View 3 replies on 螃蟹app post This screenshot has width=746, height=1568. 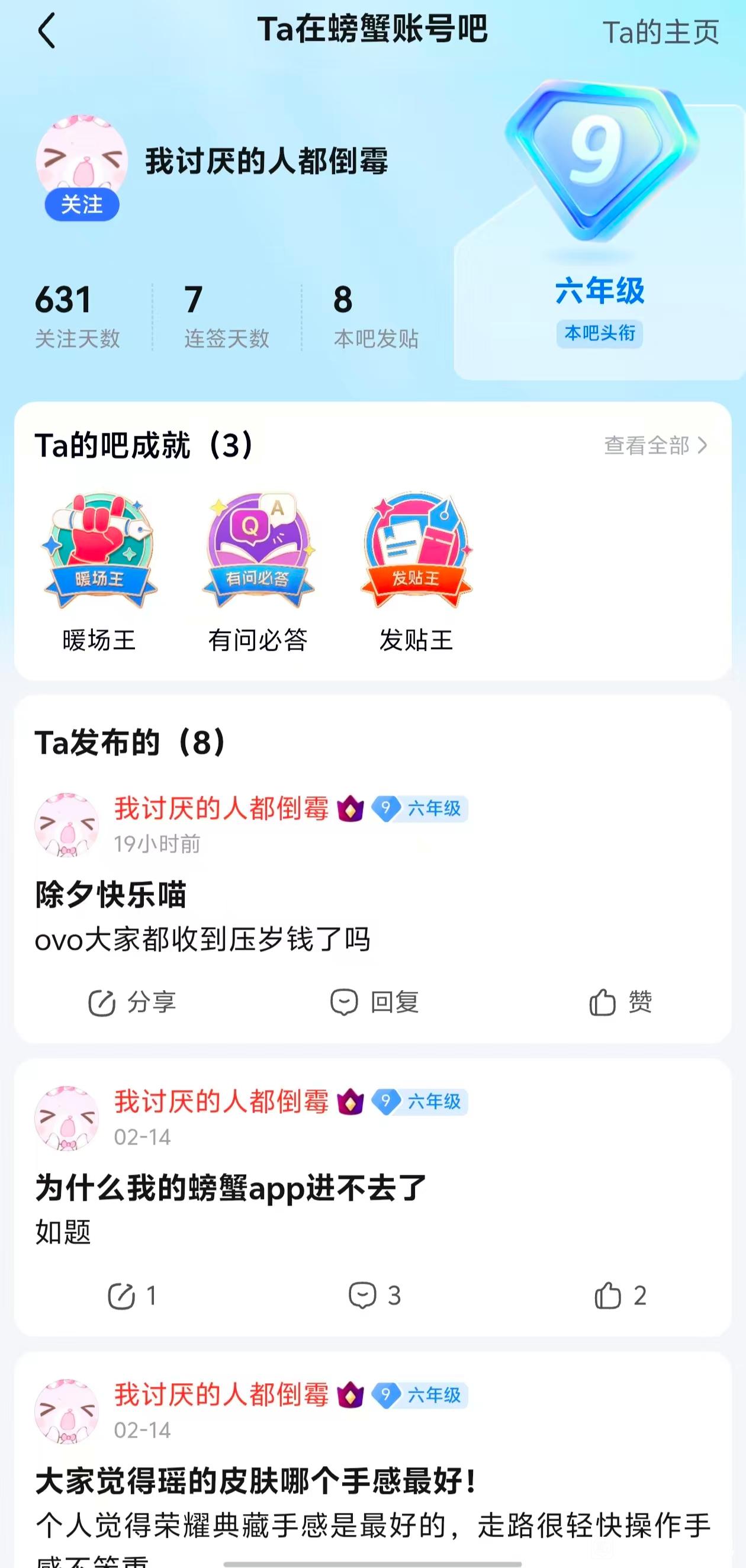click(x=374, y=1296)
